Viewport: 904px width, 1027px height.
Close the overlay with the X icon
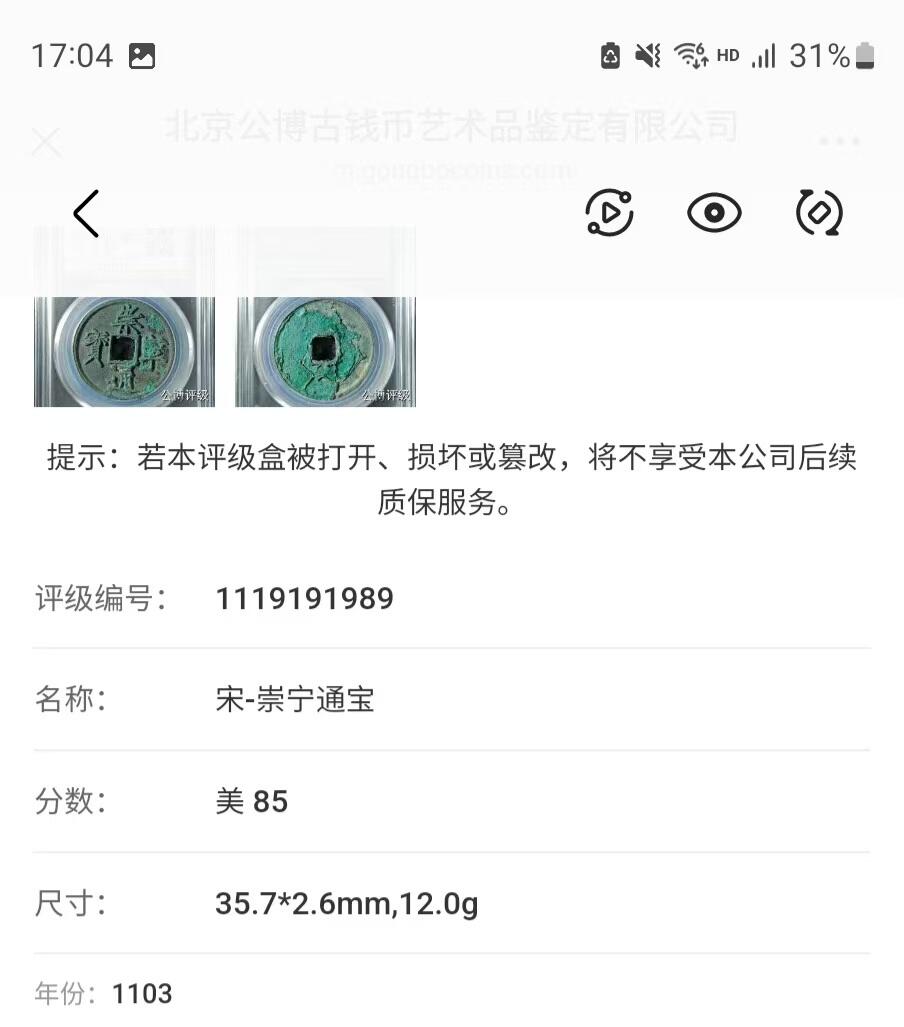click(45, 143)
